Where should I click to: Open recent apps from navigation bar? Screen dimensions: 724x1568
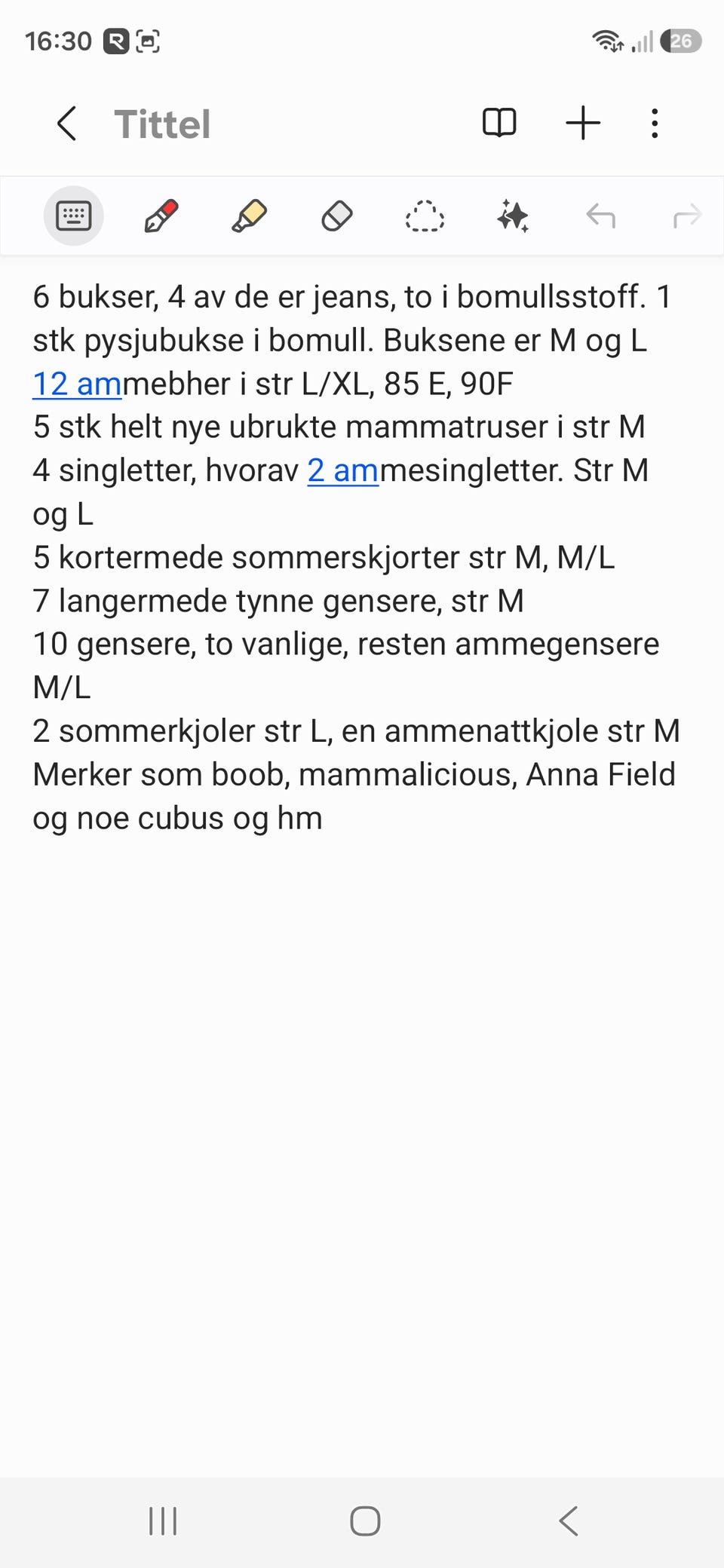point(163,1521)
